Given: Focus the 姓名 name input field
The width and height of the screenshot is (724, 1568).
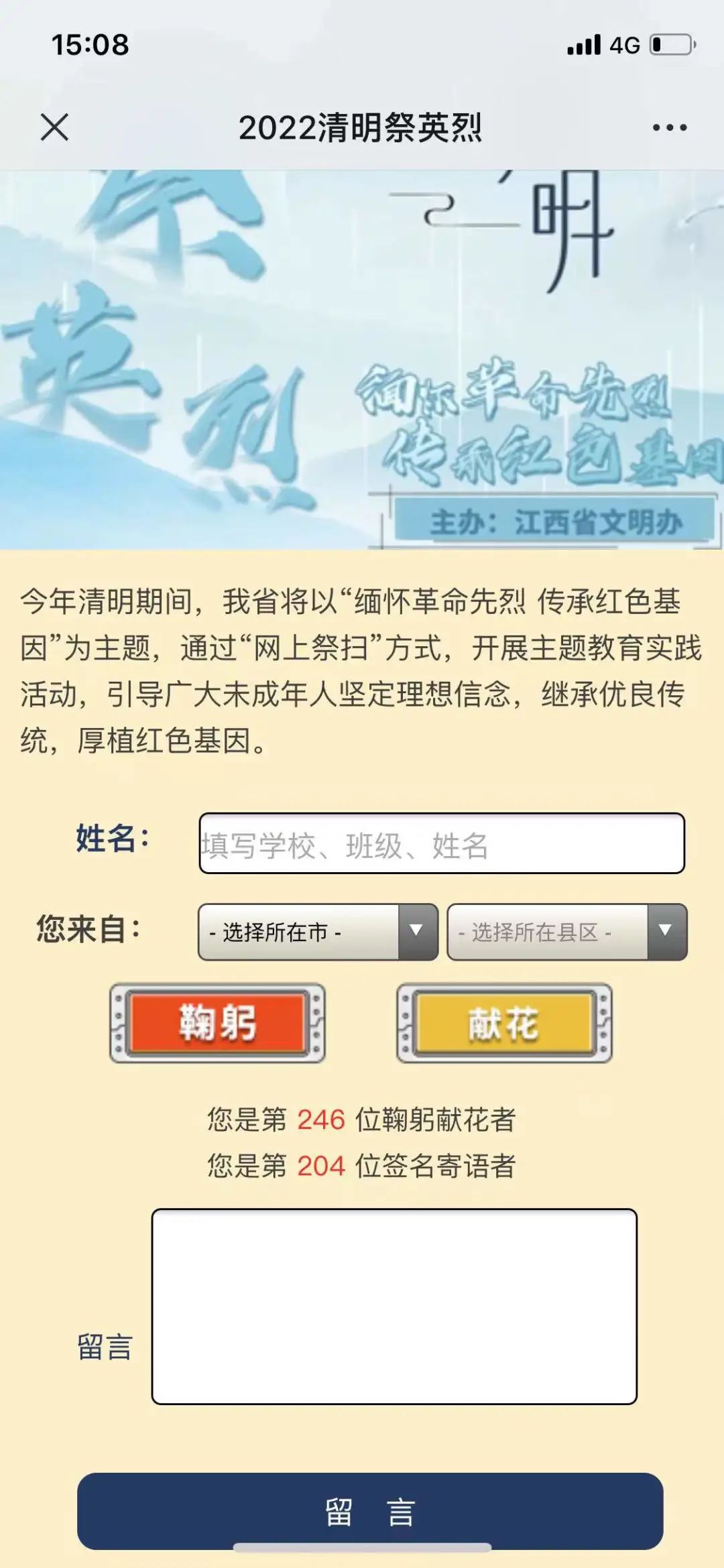Looking at the screenshot, I should coord(441,844).
